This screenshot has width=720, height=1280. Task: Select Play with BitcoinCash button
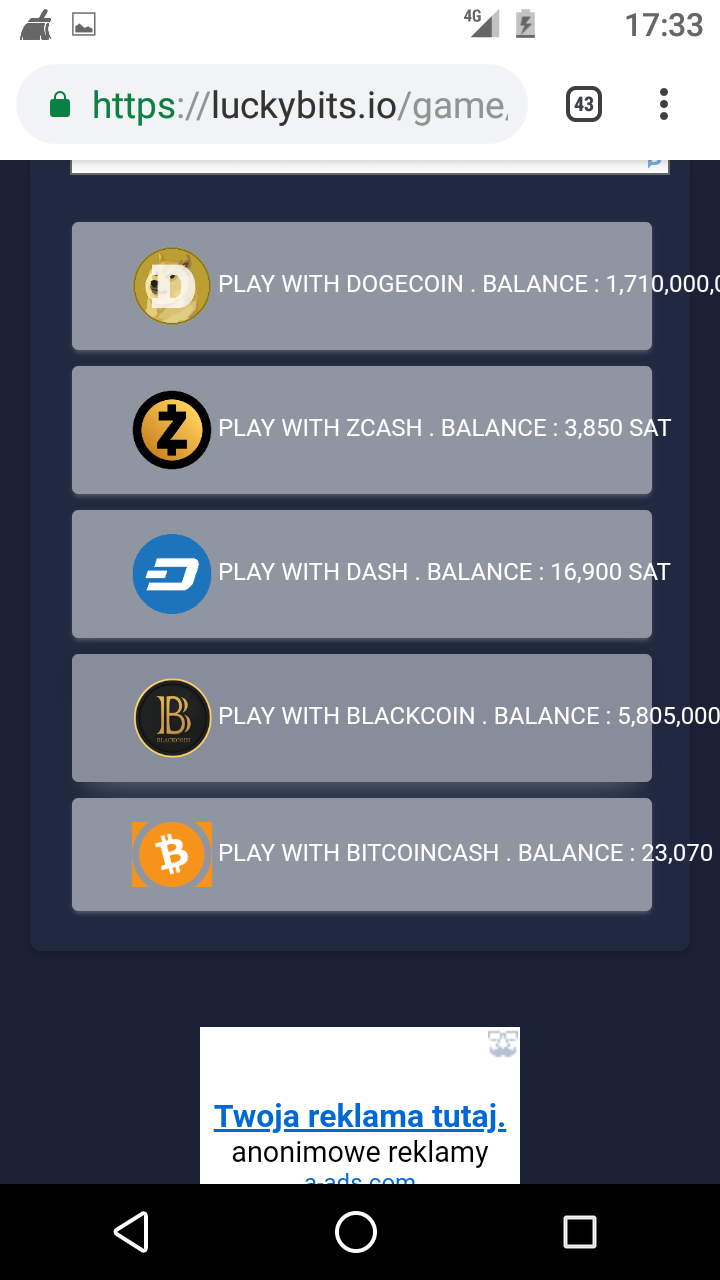click(361, 854)
